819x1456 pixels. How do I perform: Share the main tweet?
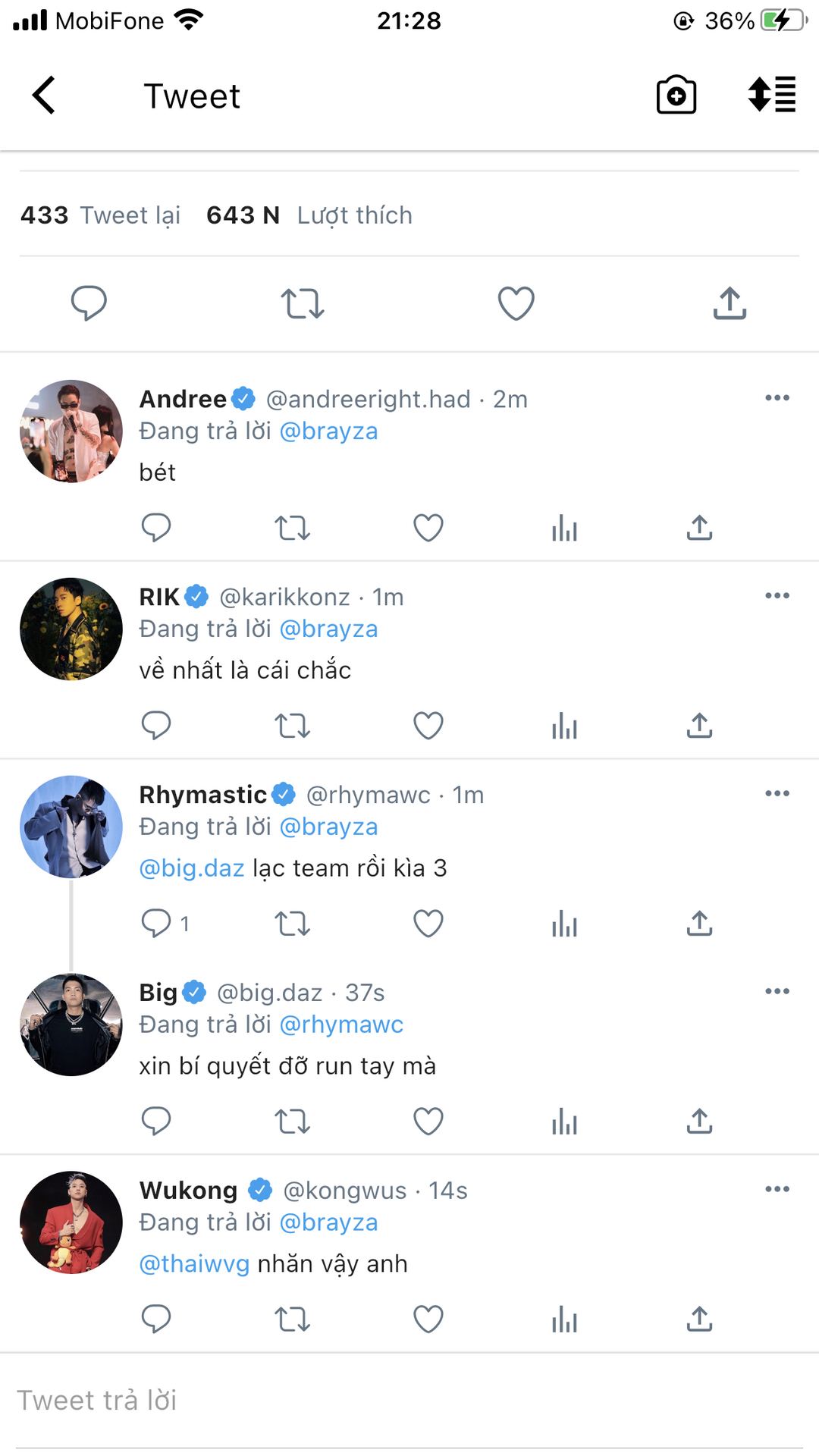pyautogui.click(x=730, y=303)
